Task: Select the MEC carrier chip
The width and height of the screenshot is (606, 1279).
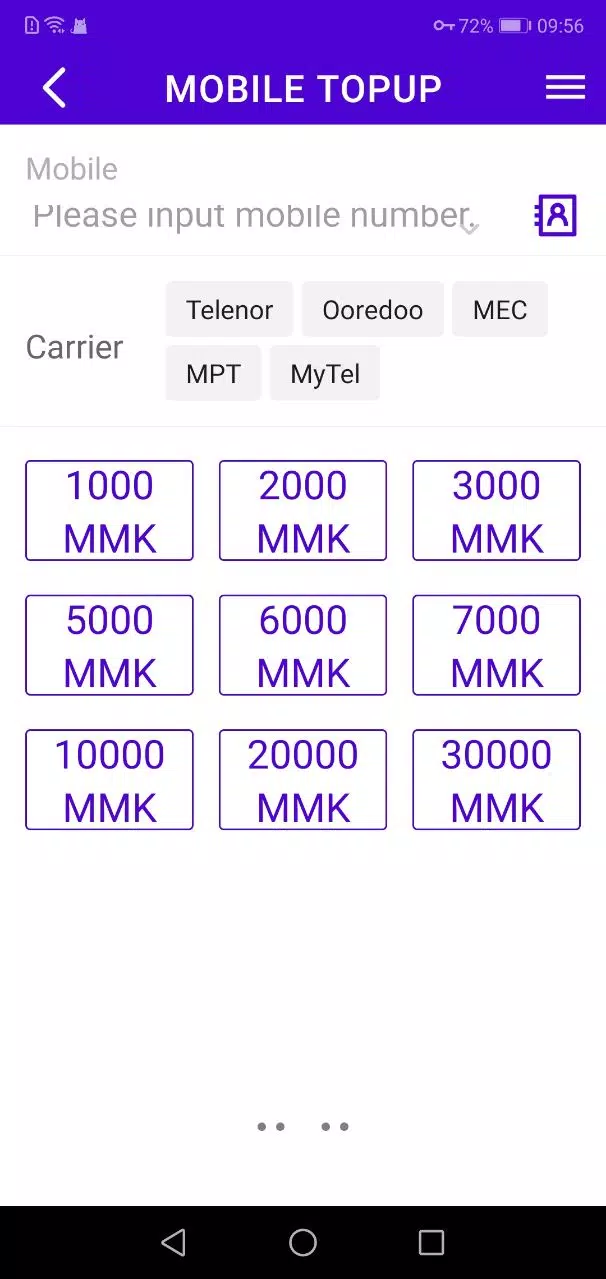Action: pos(500,309)
